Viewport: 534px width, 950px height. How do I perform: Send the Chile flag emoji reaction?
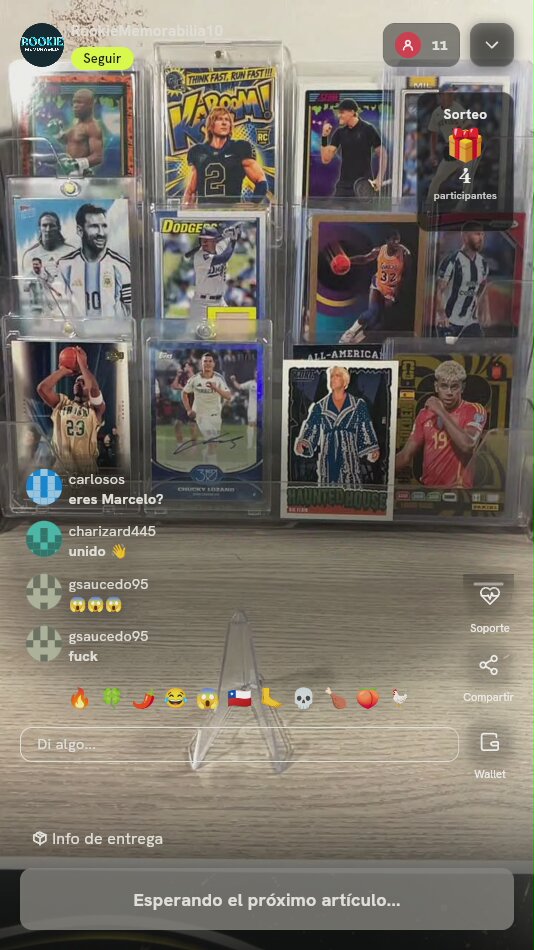pos(239,699)
